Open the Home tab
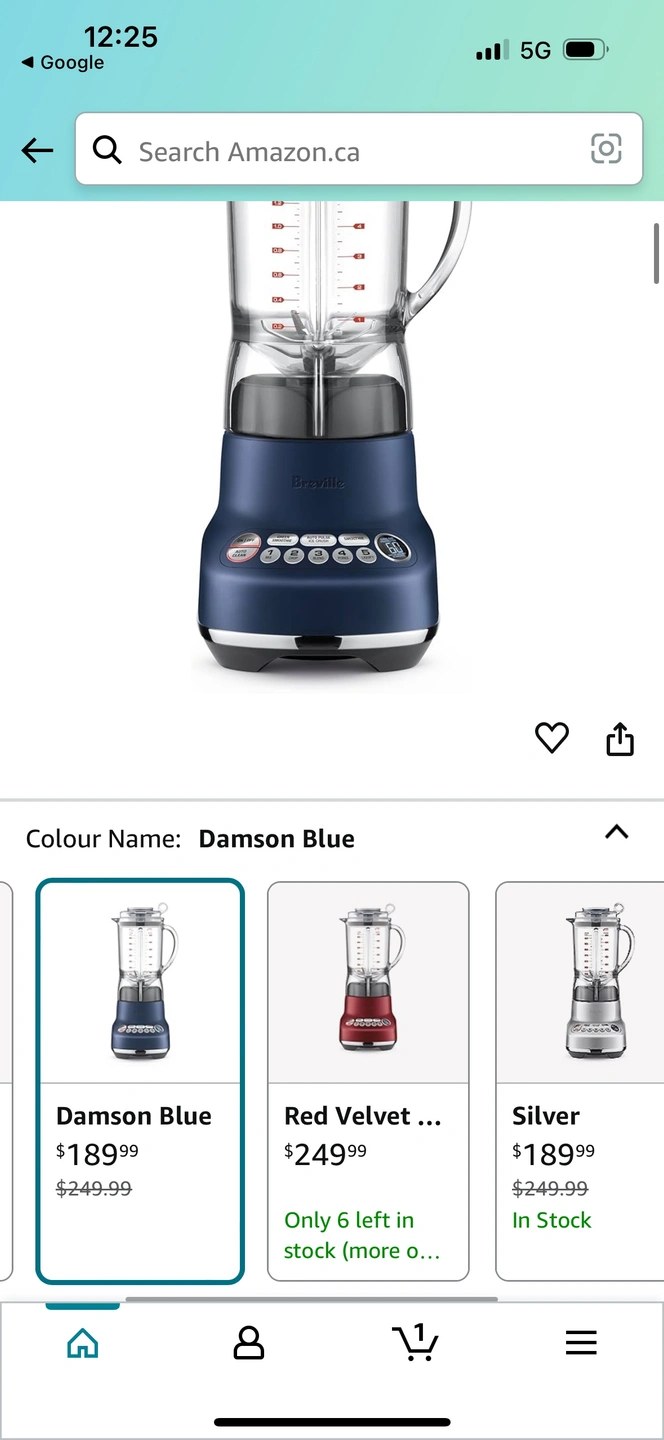The width and height of the screenshot is (664, 1440). click(83, 1343)
